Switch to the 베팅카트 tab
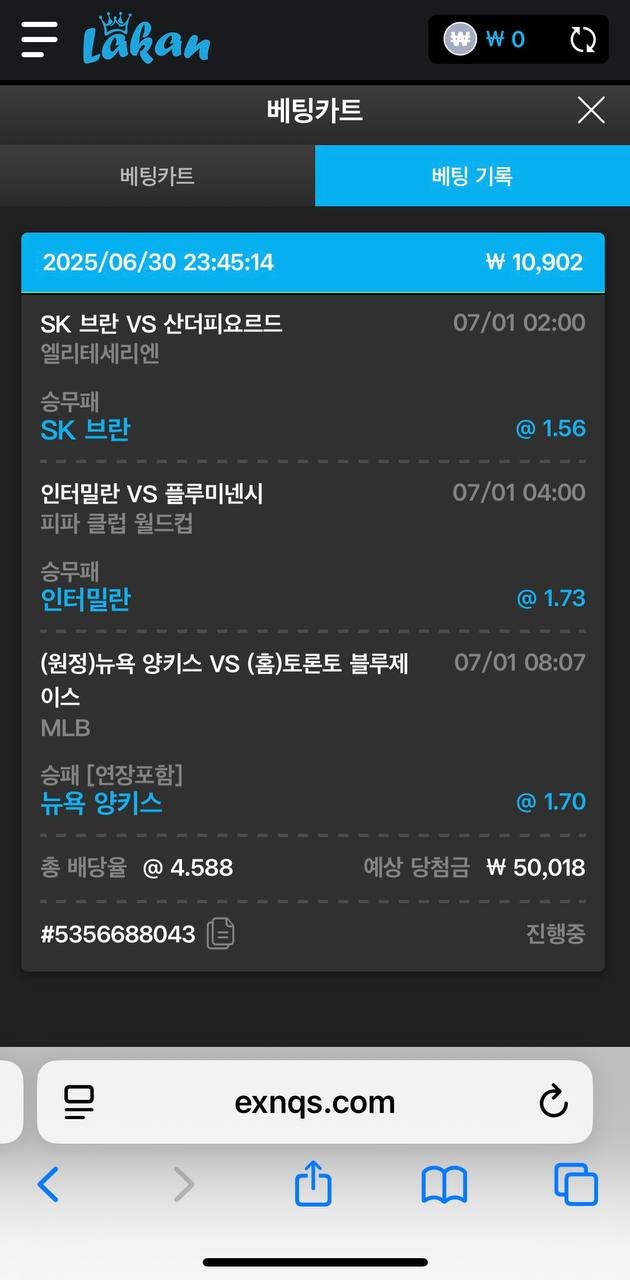The height and width of the screenshot is (1280, 630). pyautogui.click(x=157, y=176)
